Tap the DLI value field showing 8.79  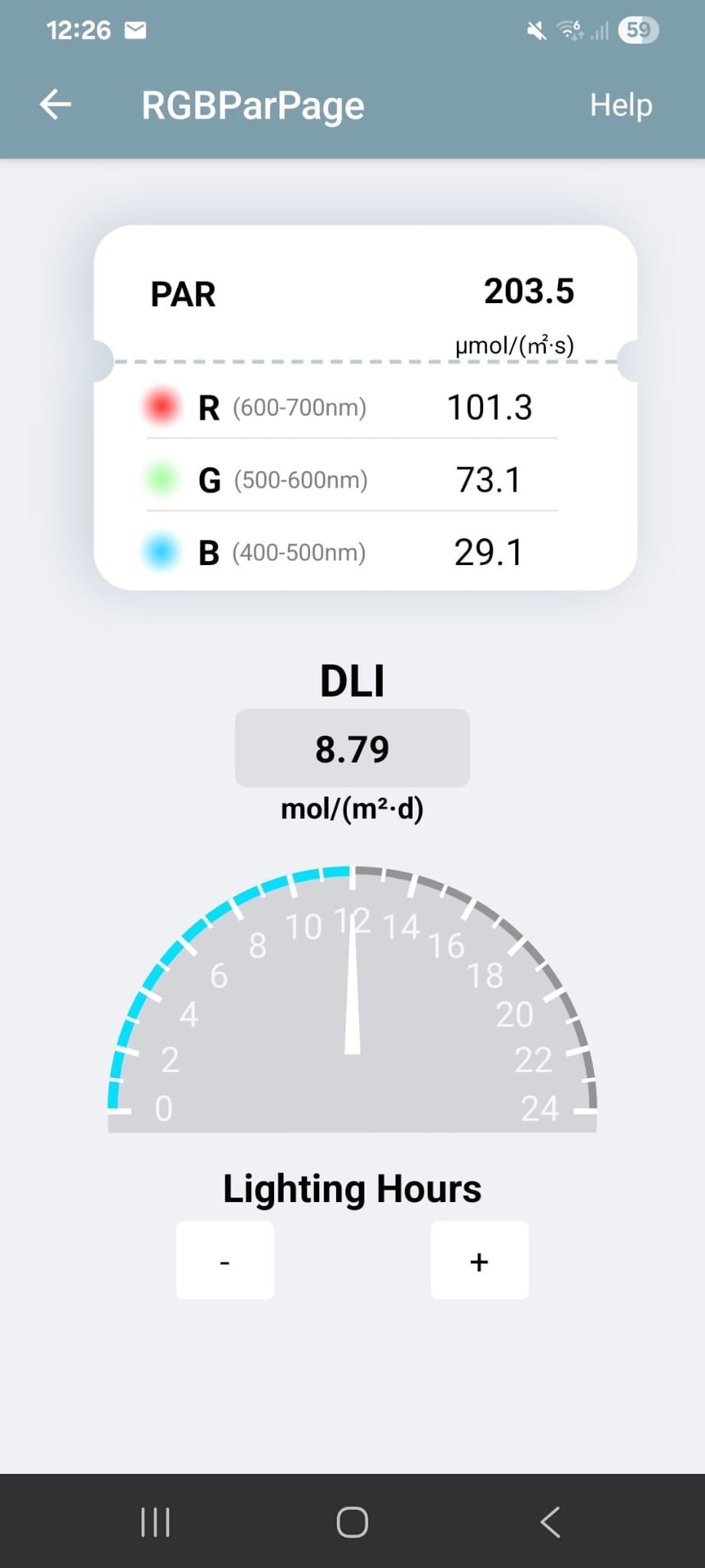click(352, 748)
